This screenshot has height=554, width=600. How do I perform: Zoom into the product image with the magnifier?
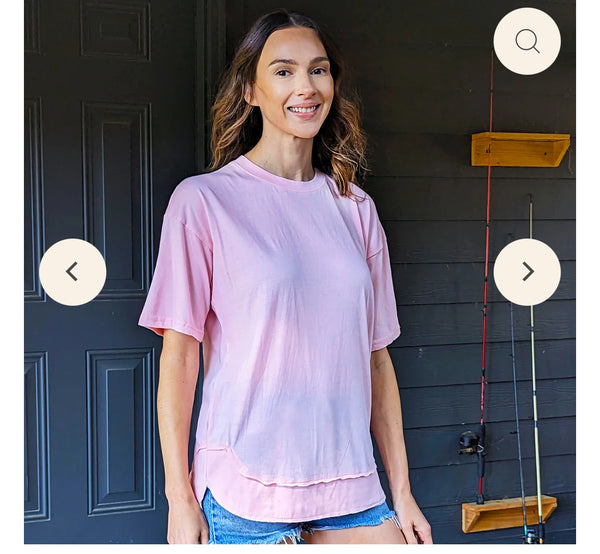click(x=527, y=41)
